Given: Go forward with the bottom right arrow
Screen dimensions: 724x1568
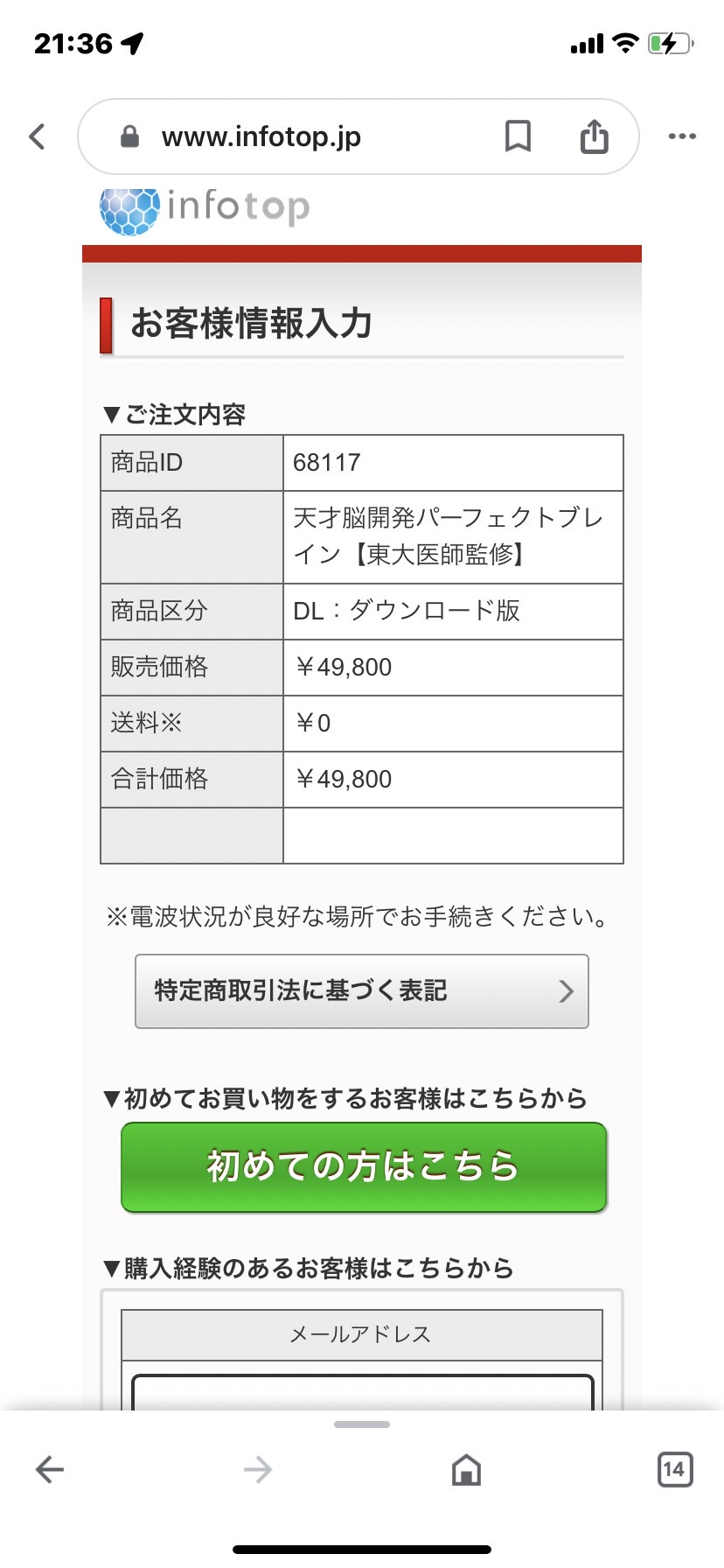Looking at the screenshot, I should coord(258,1469).
